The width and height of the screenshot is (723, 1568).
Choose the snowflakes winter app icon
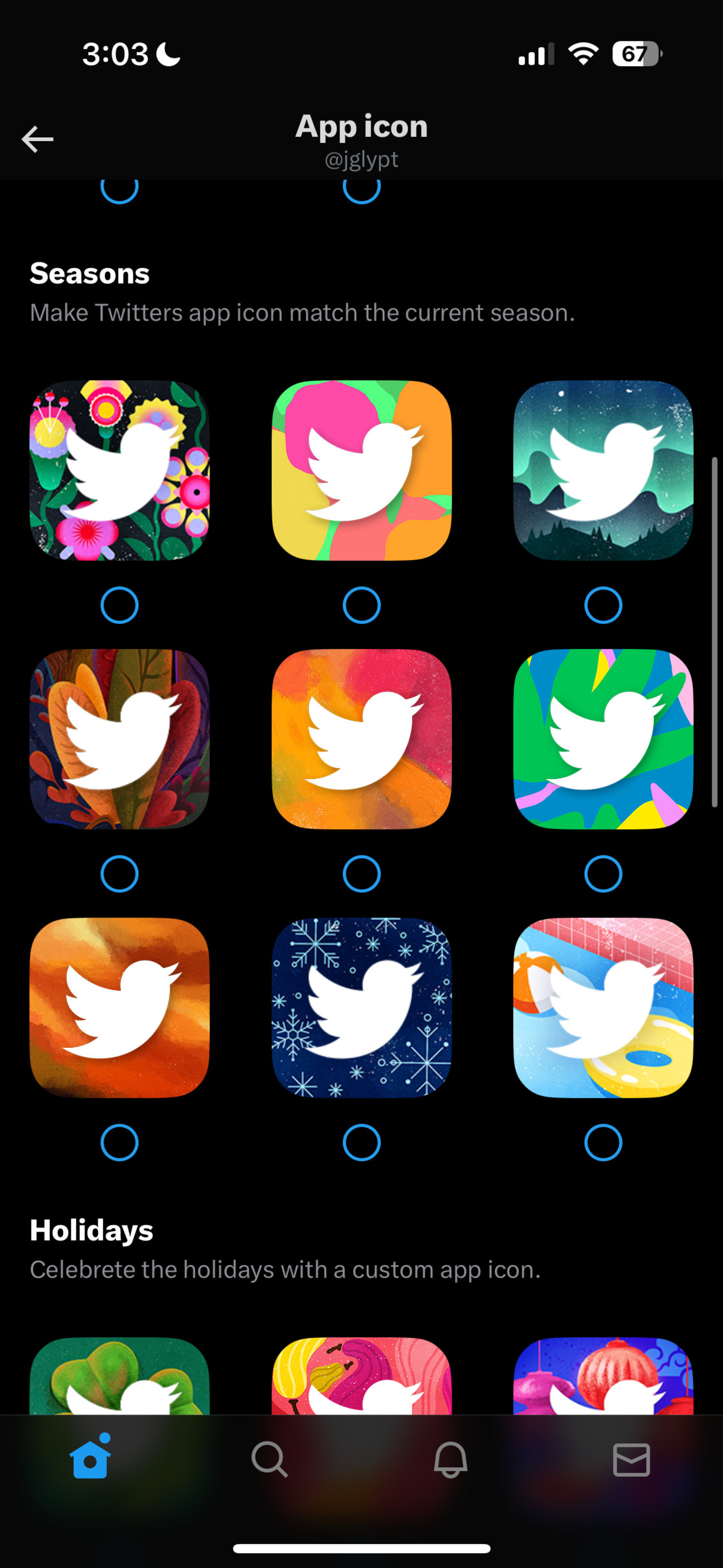tap(361, 1008)
